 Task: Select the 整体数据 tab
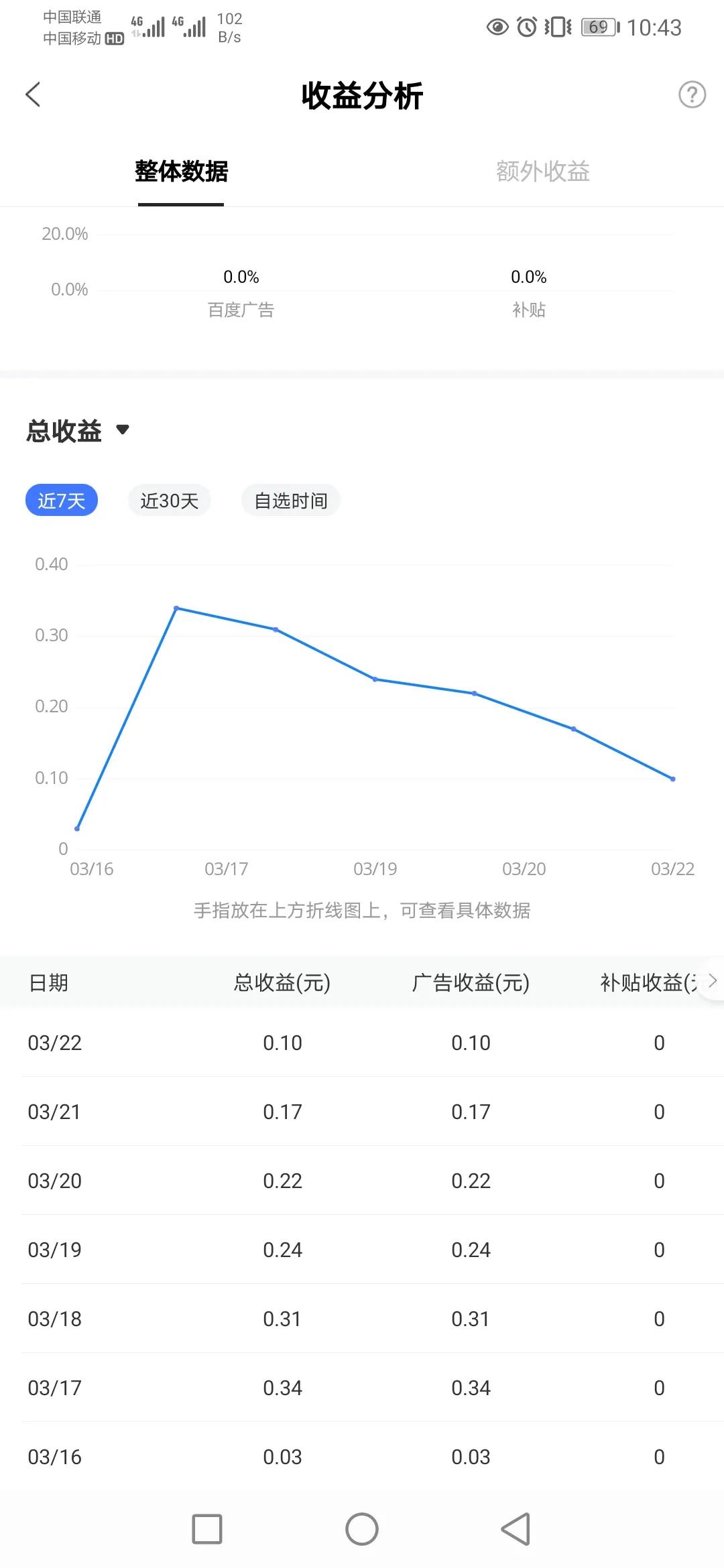(180, 172)
